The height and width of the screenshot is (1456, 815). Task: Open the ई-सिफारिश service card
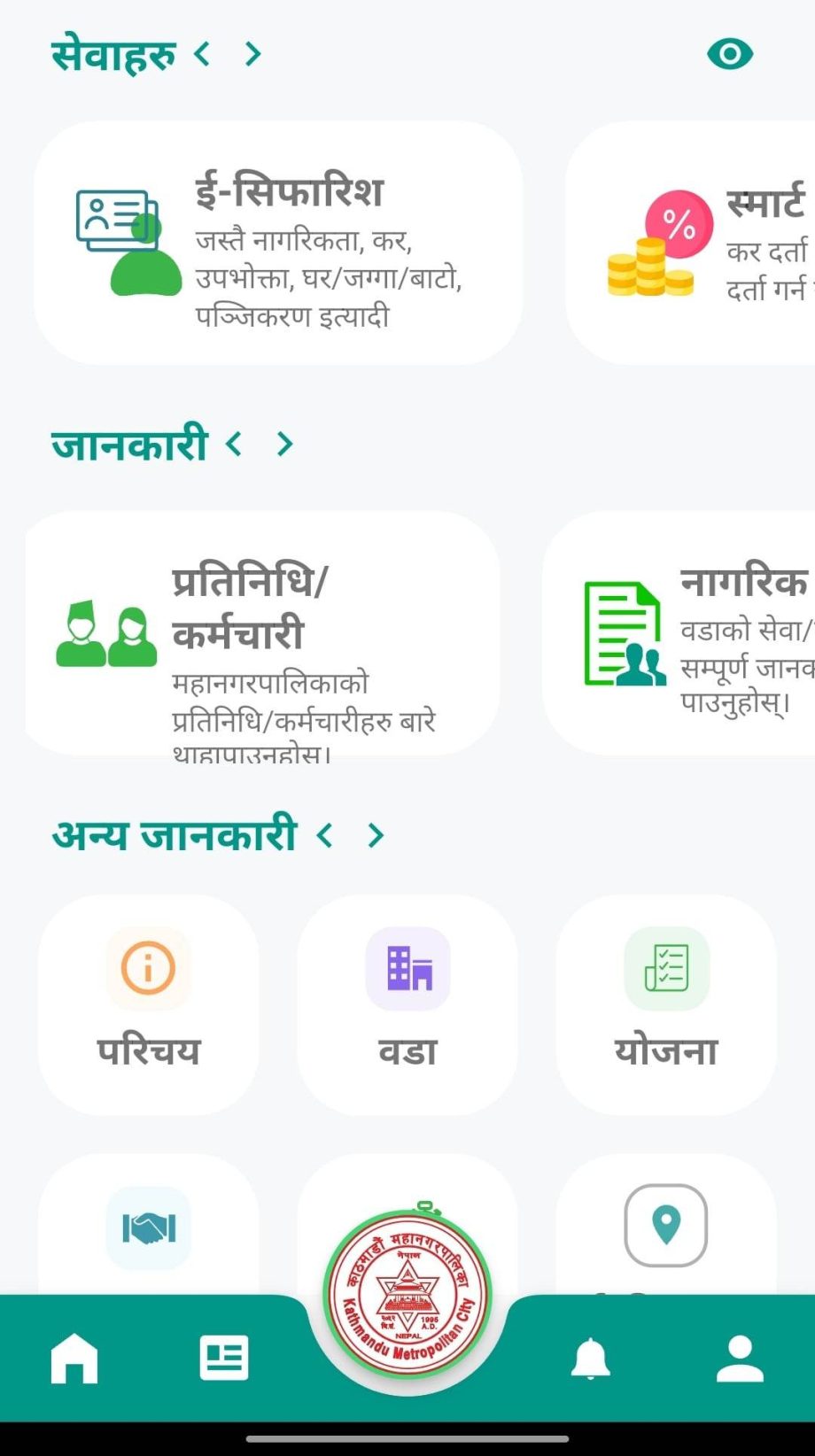pyautogui.click(x=278, y=244)
